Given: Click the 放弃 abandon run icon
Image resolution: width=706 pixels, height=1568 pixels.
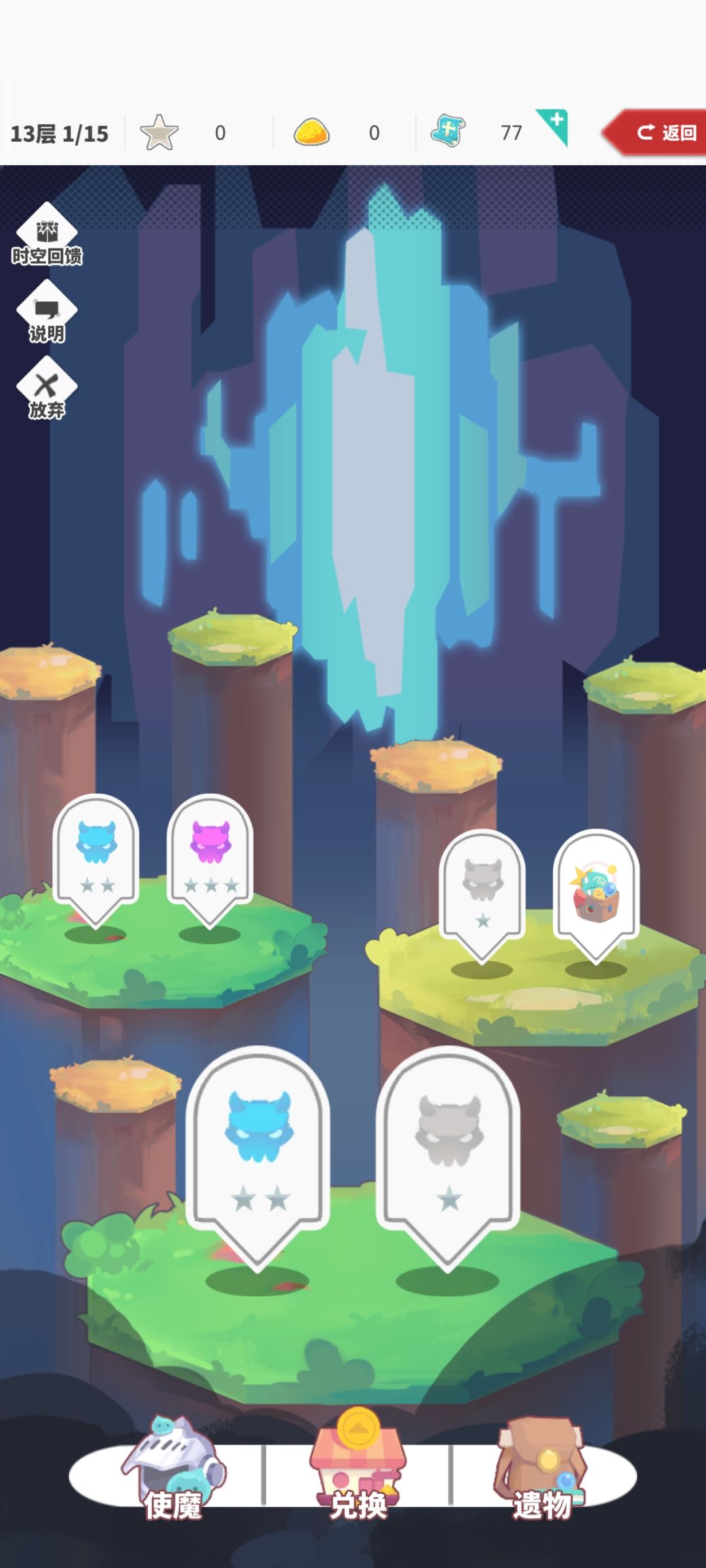Looking at the screenshot, I should [46, 385].
